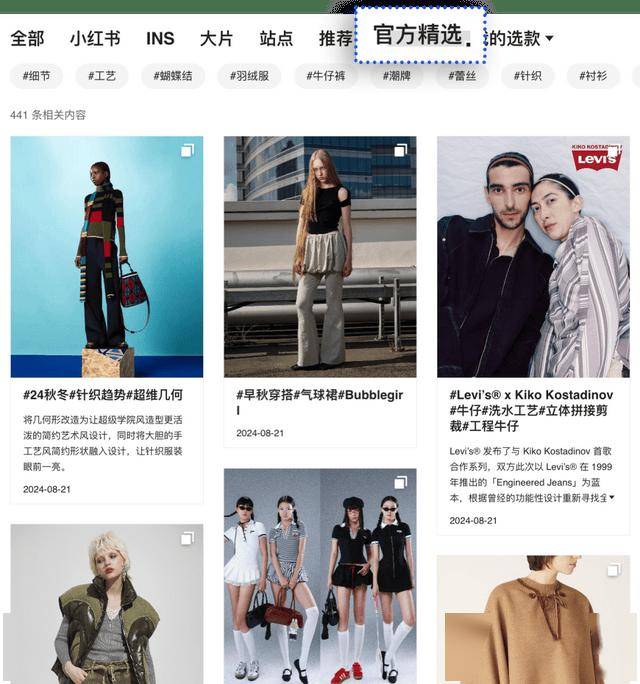The height and width of the screenshot is (684, 640).
Task: Apply the #牛仔裤 tag filter
Action: tap(326, 76)
